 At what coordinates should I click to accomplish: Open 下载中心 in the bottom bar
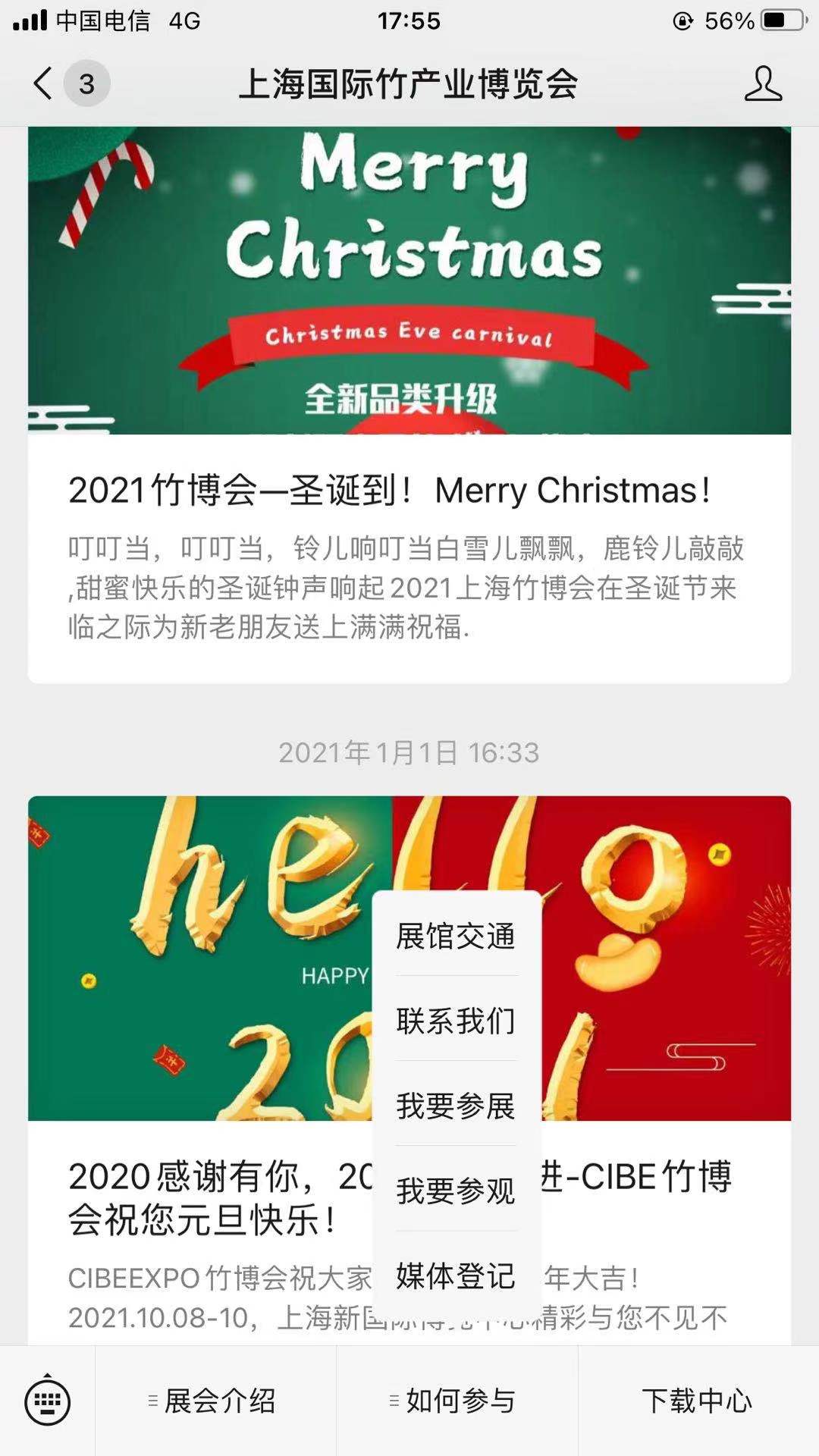(698, 1401)
